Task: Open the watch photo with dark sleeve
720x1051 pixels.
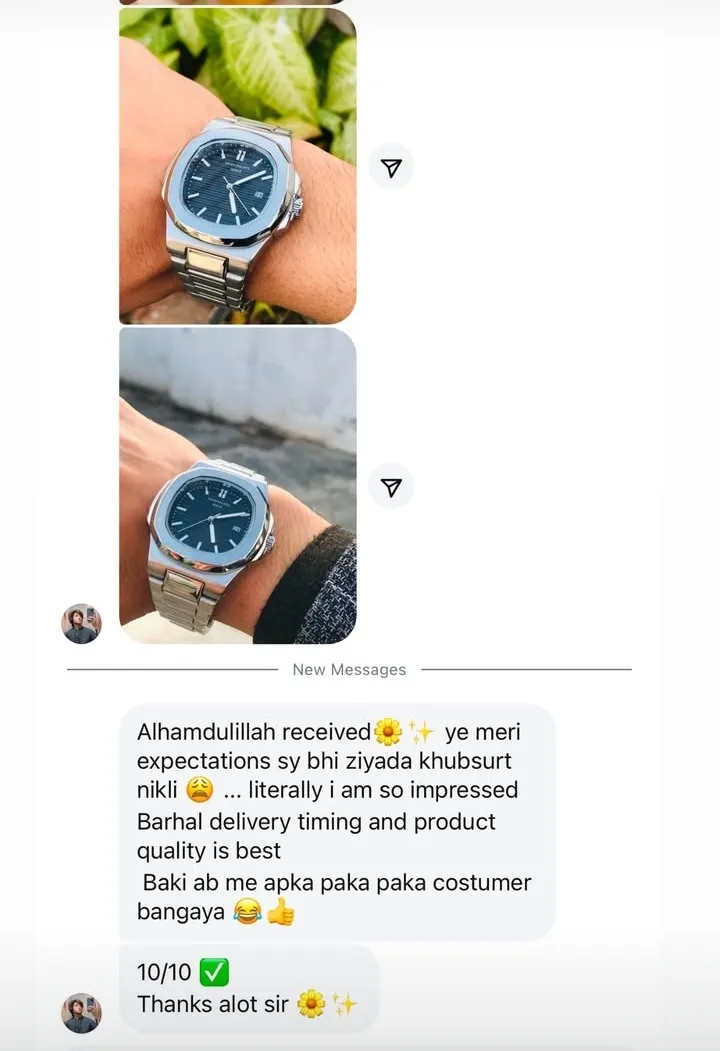Action: click(237, 486)
